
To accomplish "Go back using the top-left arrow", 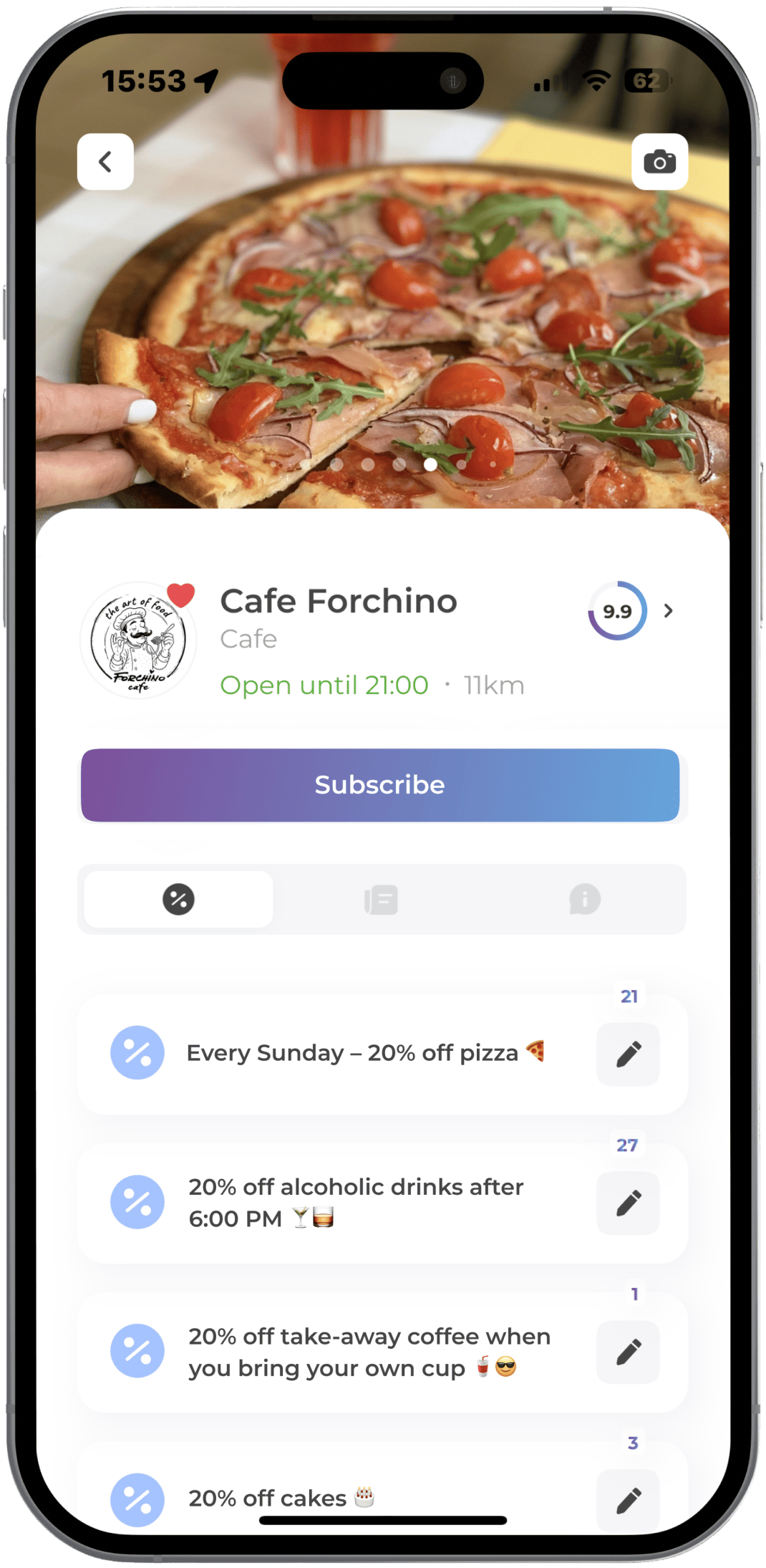I will pos(105,162).
